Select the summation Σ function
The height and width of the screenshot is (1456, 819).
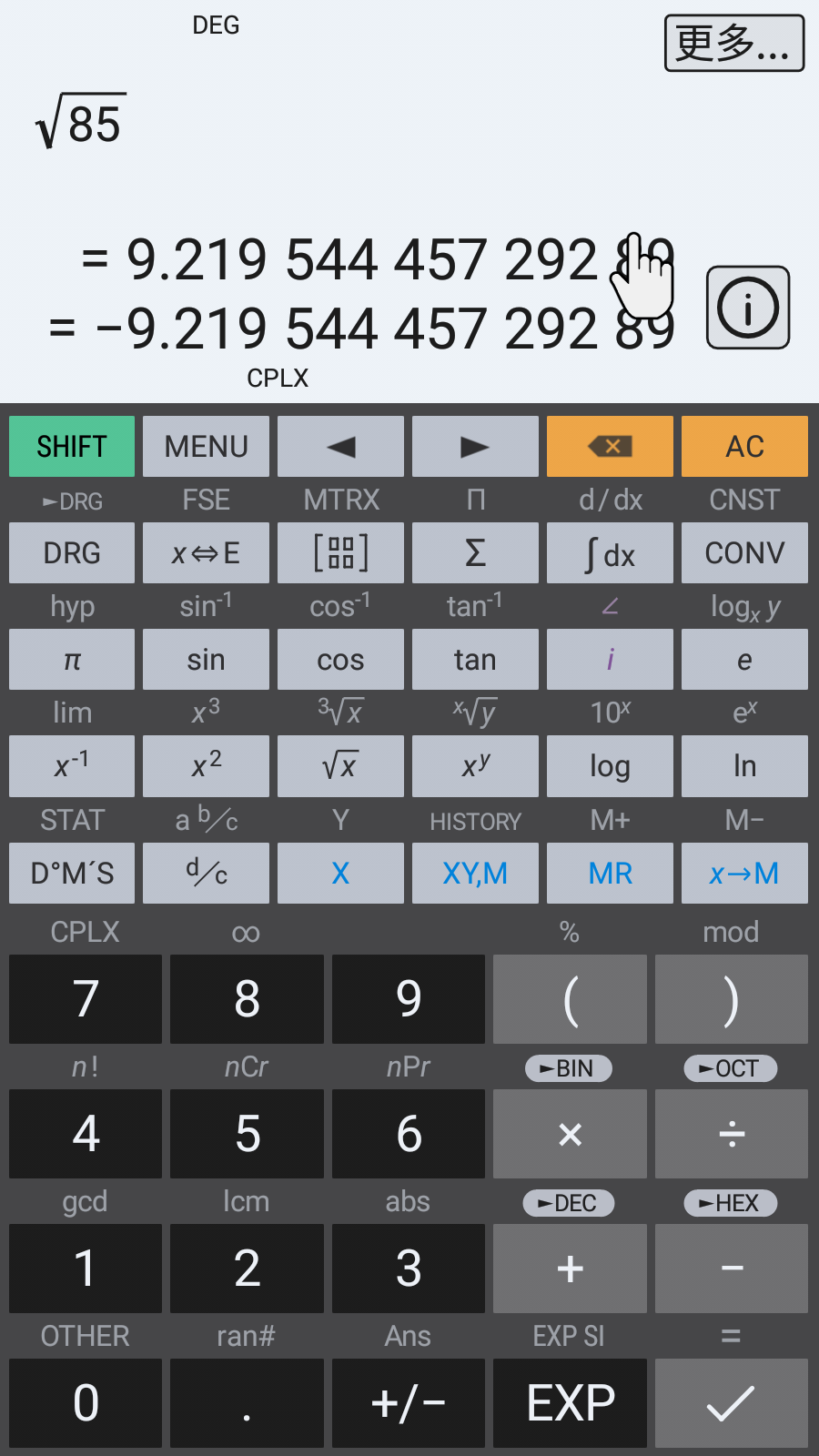[x=475, y=552]
